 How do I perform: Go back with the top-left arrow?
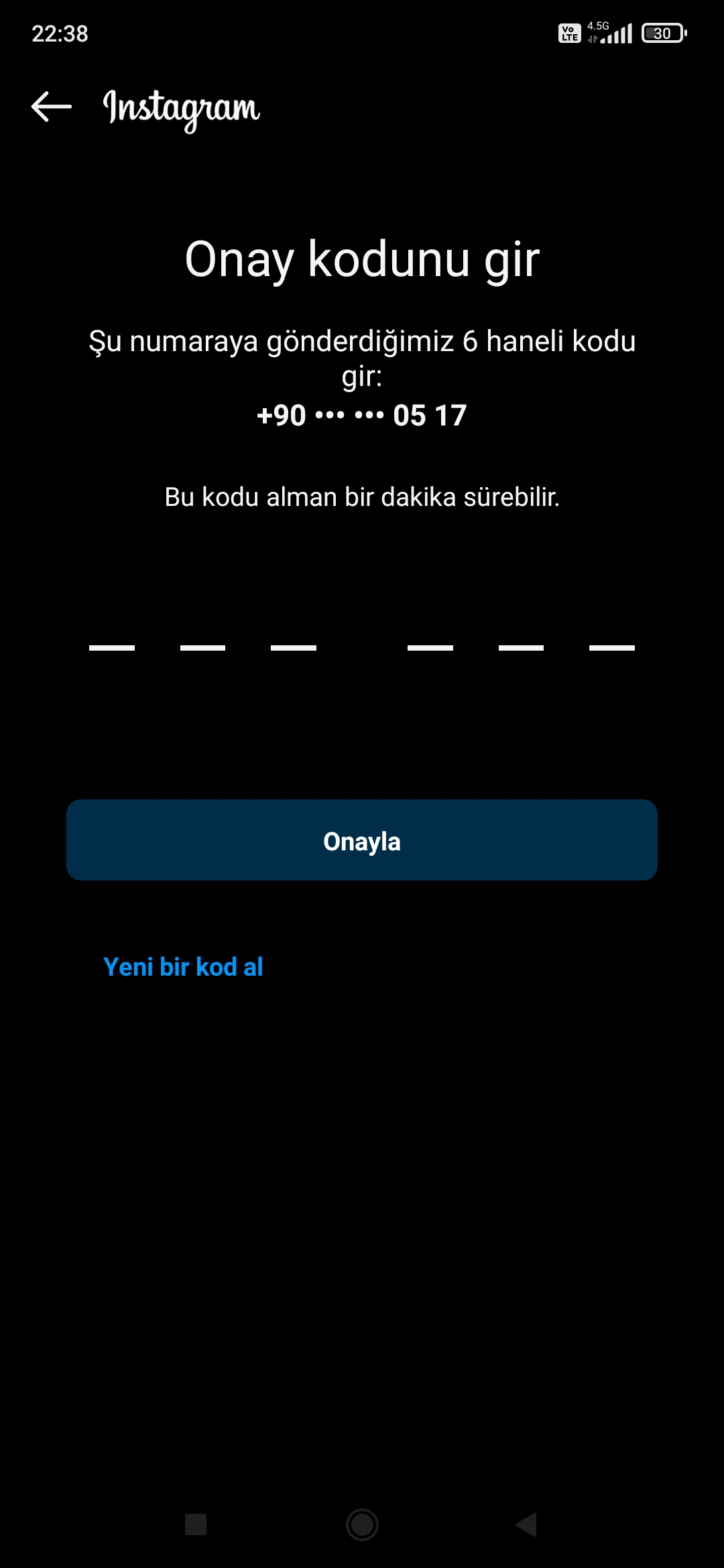coord(52,107)
